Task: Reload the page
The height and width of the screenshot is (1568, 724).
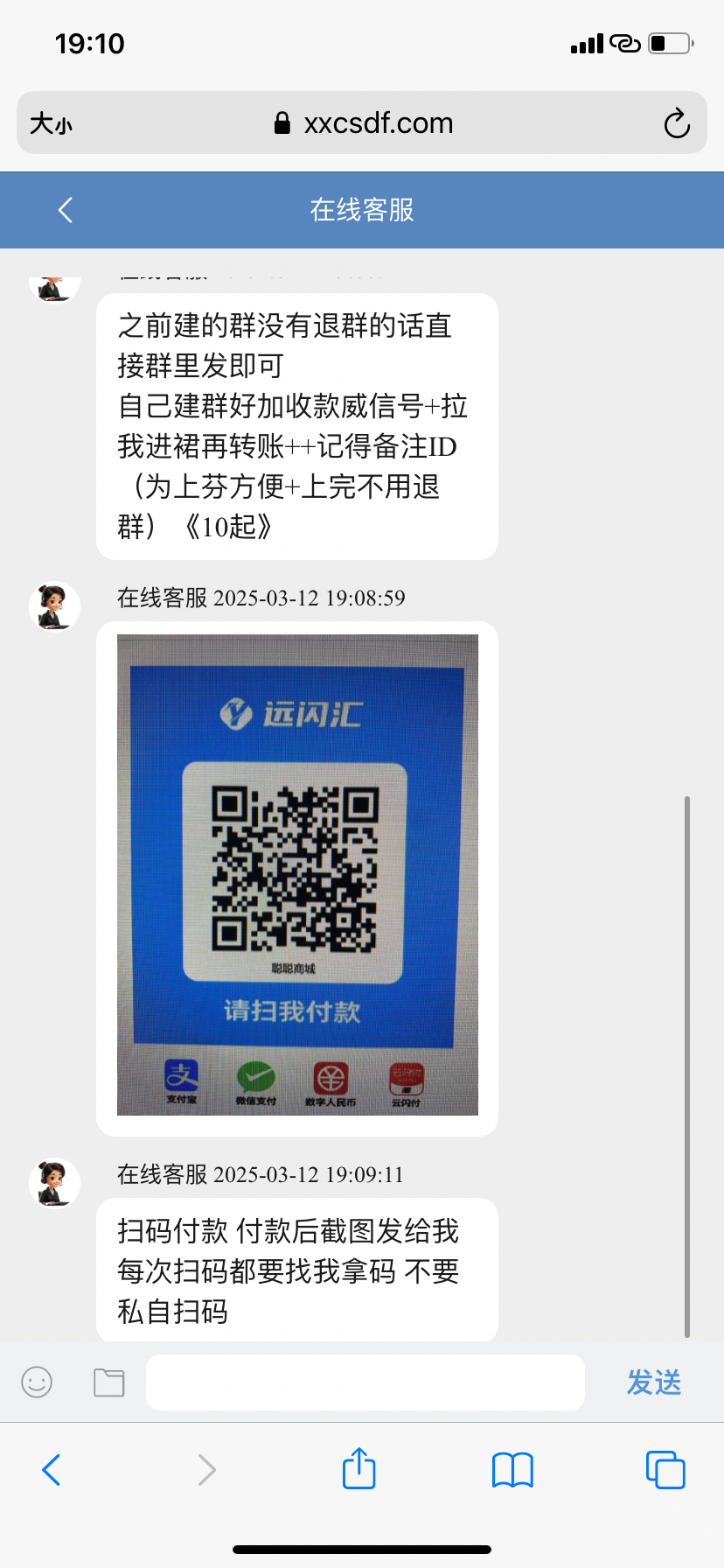Action: pyautogui.click(x=676, y=123)
